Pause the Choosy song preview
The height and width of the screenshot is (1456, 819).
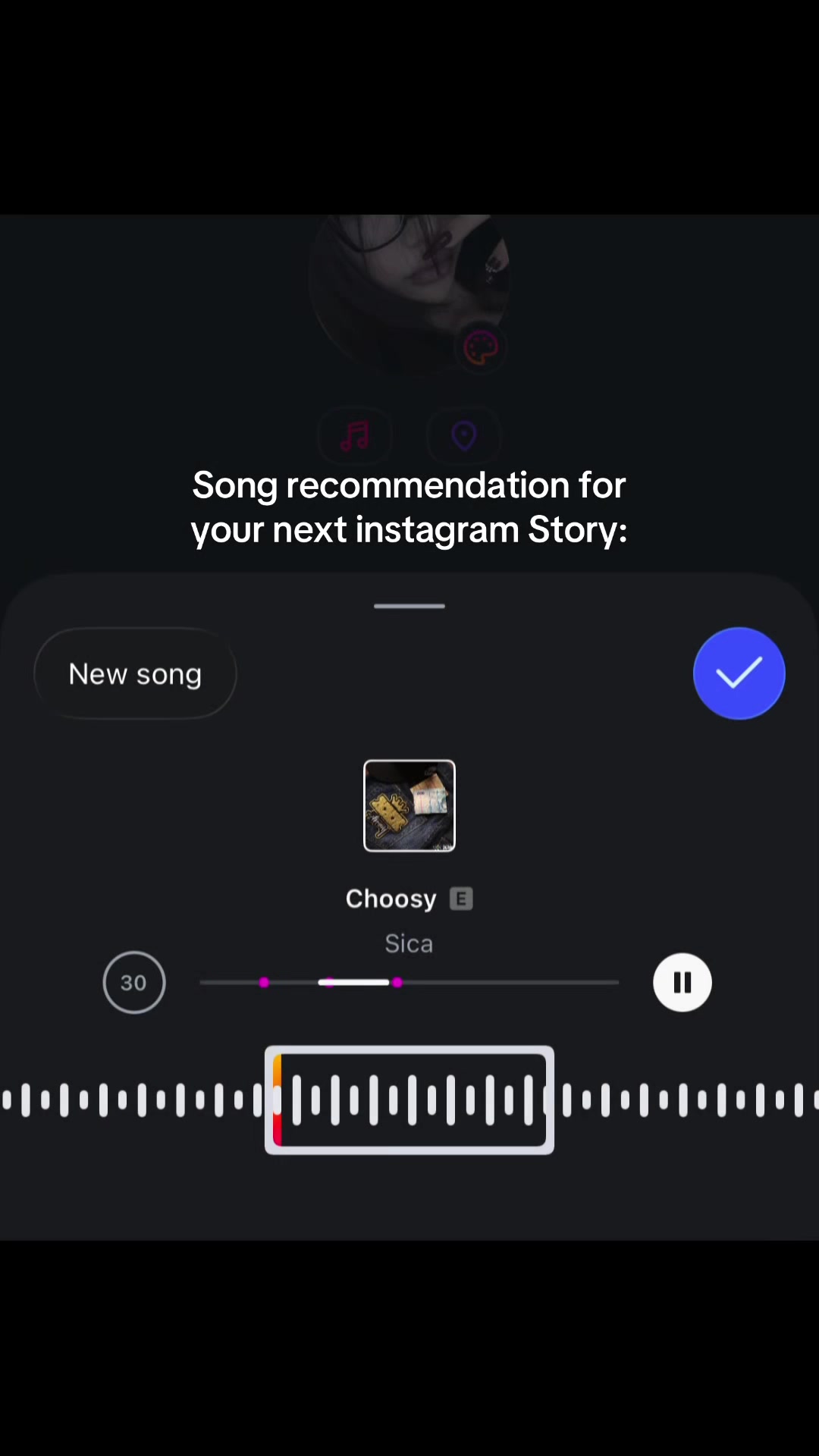coord(682,982)
